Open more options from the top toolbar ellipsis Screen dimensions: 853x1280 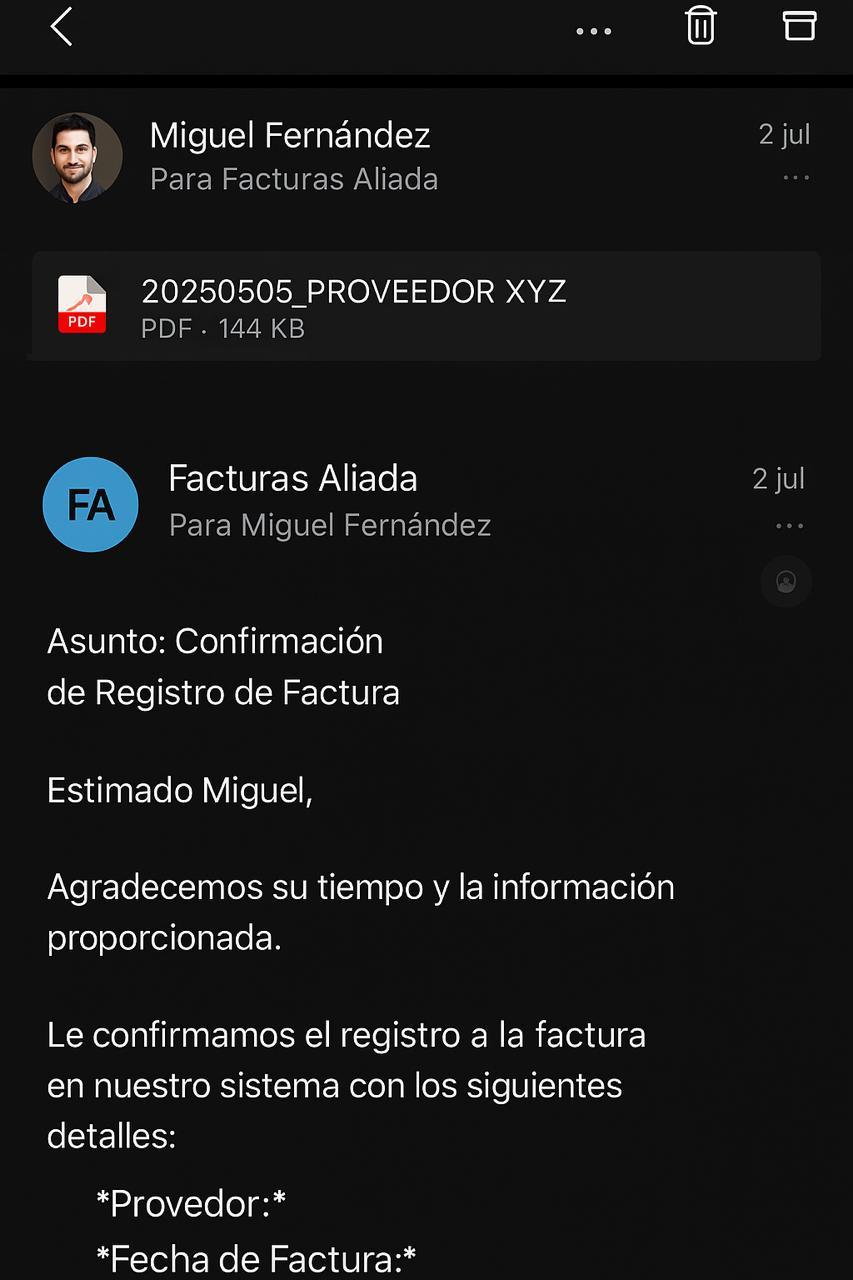594,31
